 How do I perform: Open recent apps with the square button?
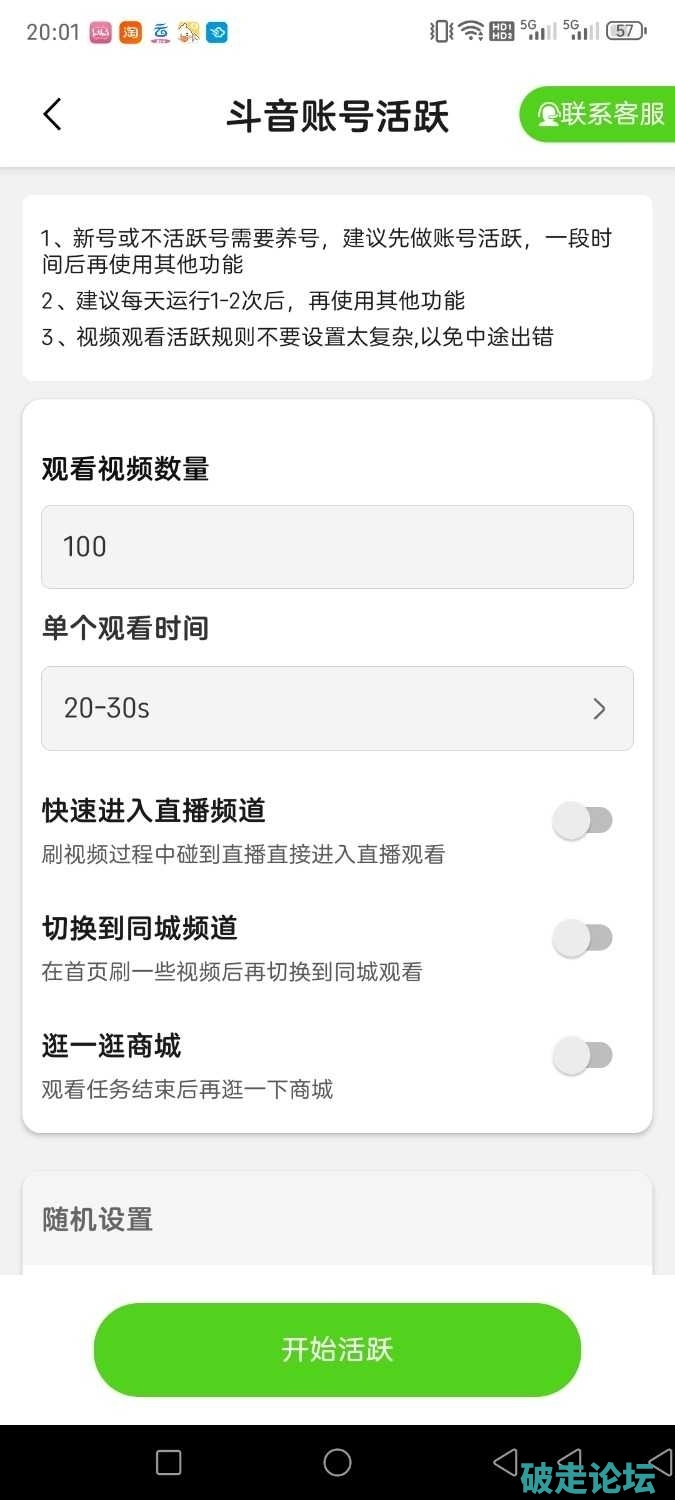click(169, 1462)
